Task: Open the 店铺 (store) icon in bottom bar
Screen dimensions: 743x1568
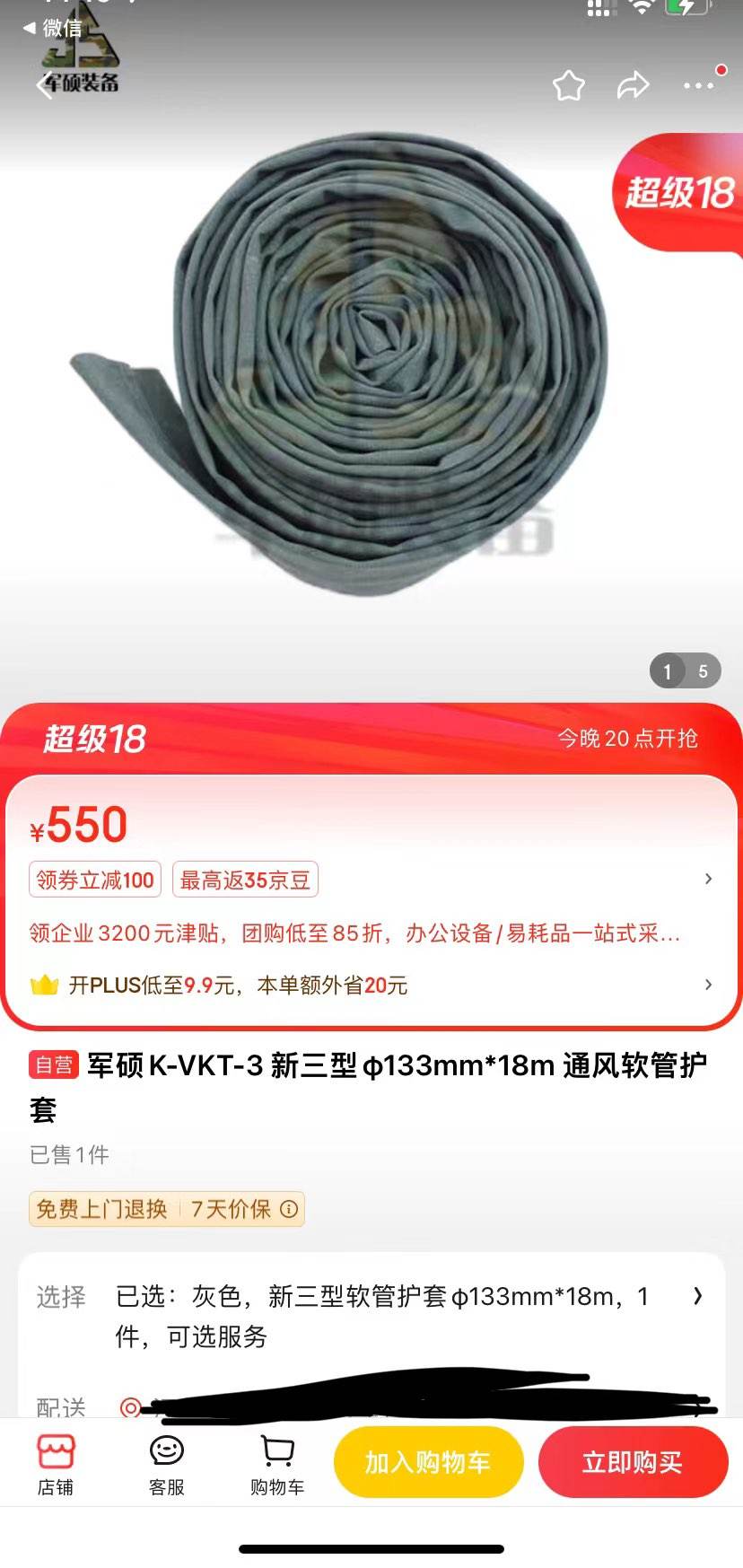Action: coord(57,1461)
